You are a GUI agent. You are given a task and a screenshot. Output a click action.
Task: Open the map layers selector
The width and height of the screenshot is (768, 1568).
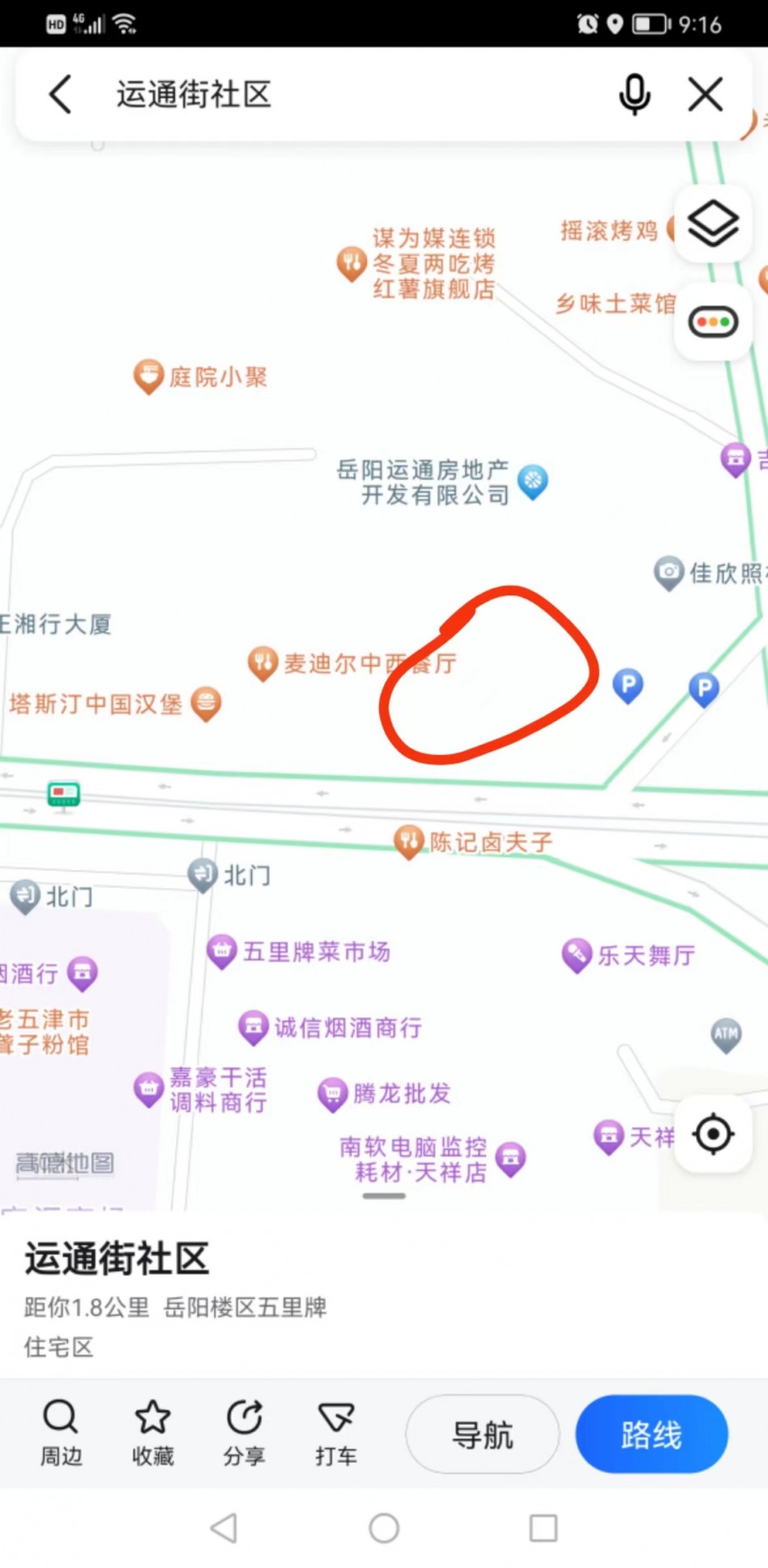tap(712, 222)
